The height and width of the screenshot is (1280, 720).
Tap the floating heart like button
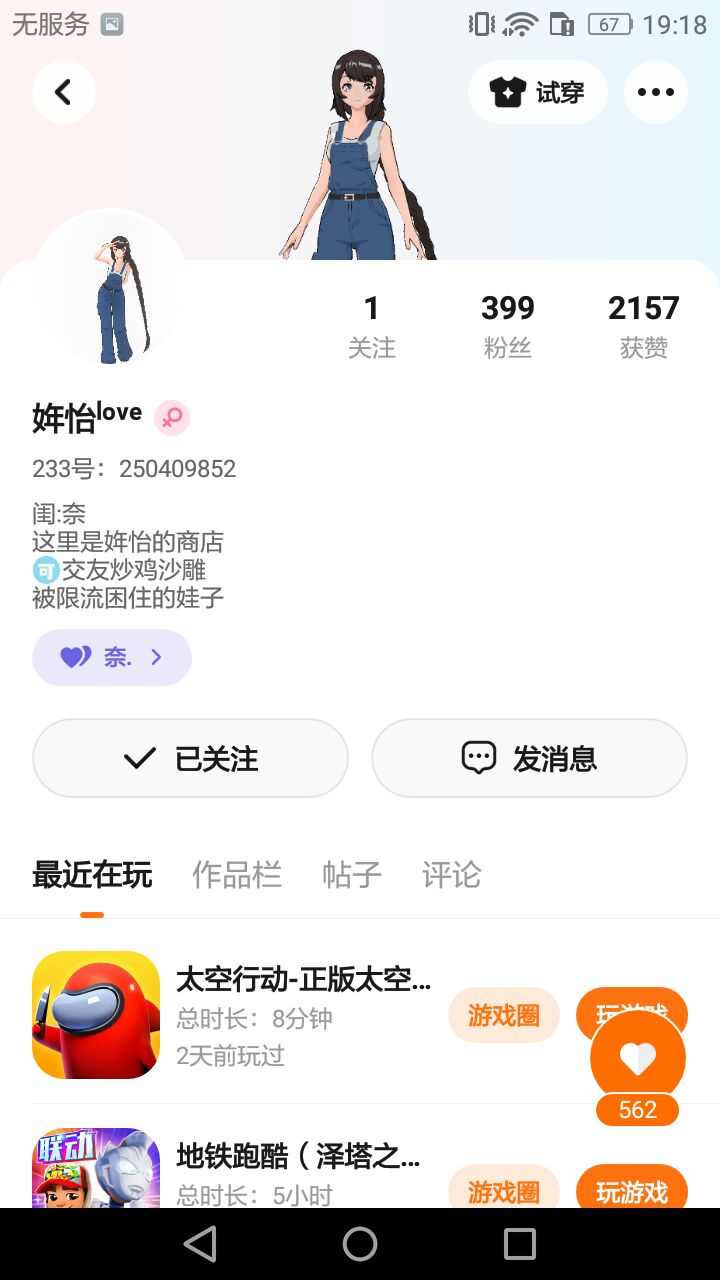click(x=638, y=1058)
